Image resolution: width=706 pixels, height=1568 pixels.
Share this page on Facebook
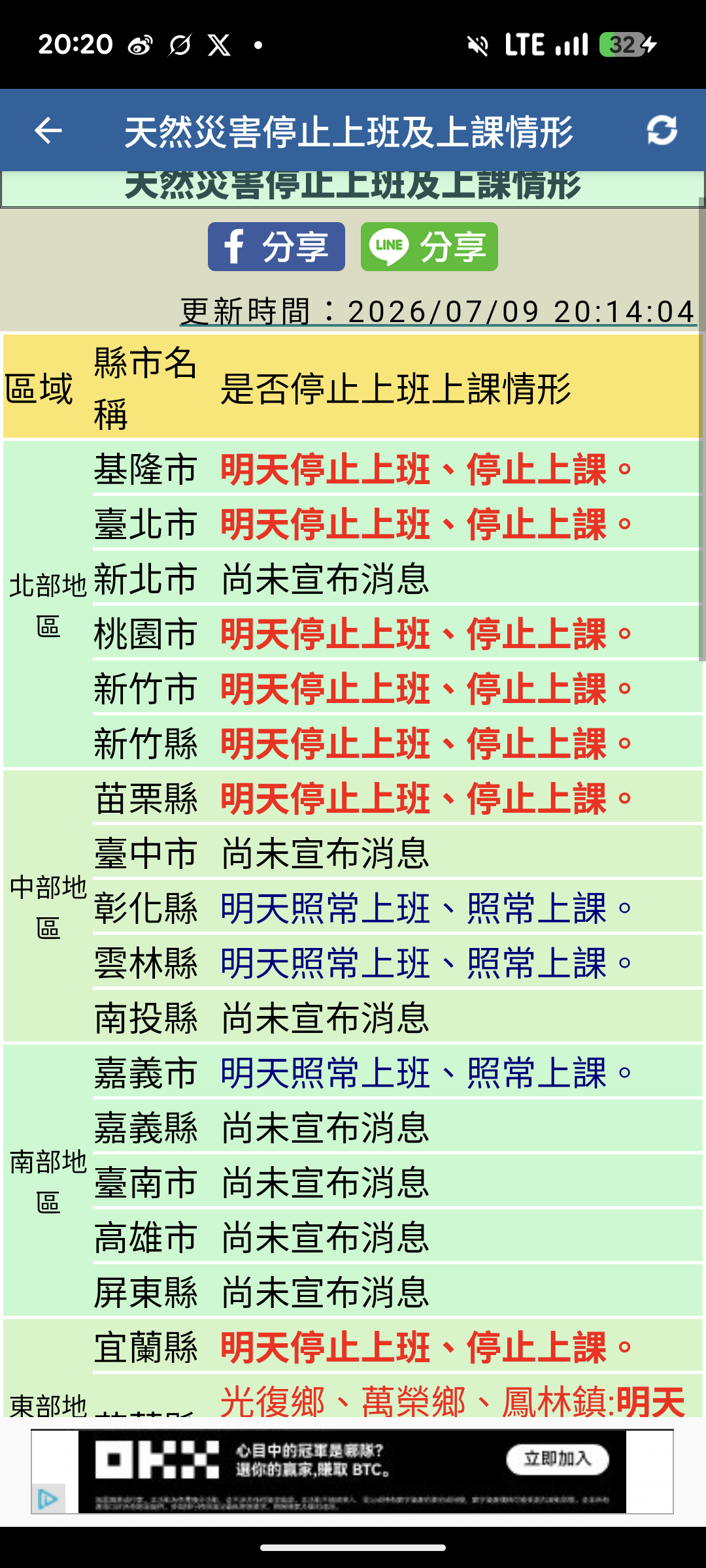[x=277, y=246]
